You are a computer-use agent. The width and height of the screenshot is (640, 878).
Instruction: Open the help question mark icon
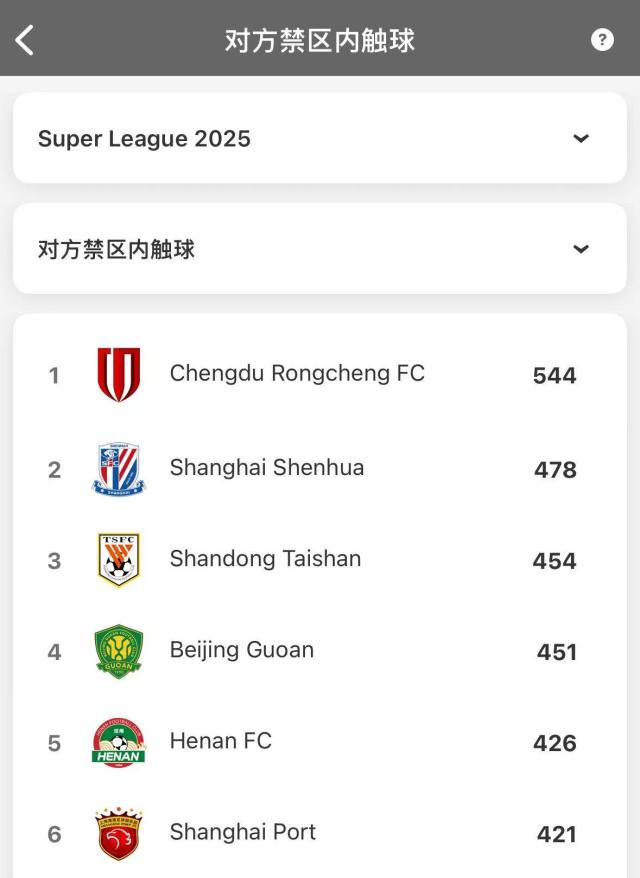[x=602, y=40]
